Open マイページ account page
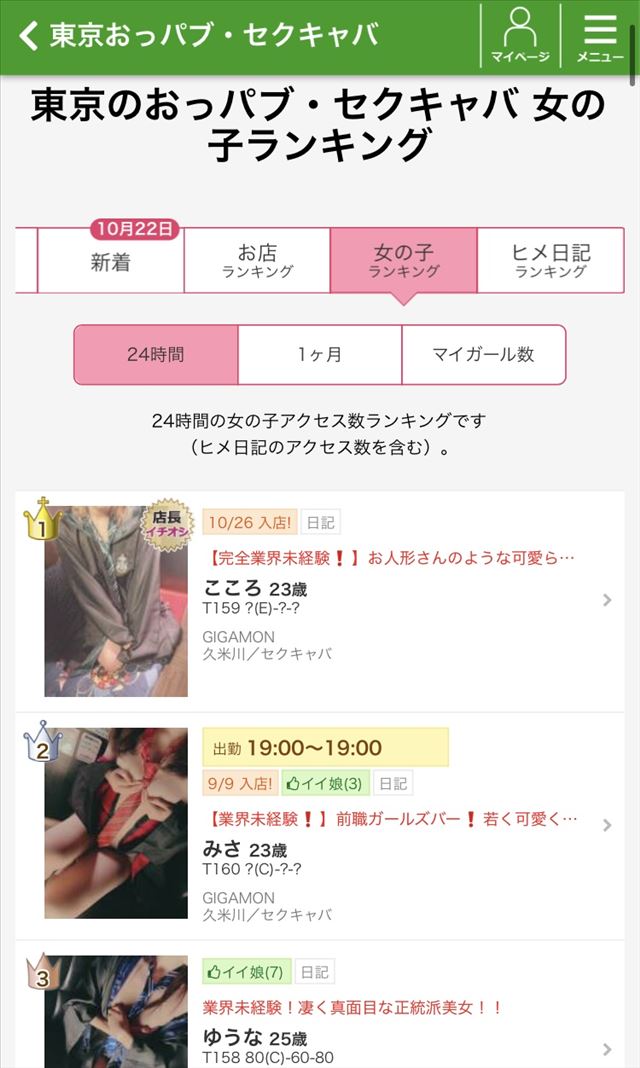Image resolution: width=640 pixels, height=1068 pixels. point(519,36)
